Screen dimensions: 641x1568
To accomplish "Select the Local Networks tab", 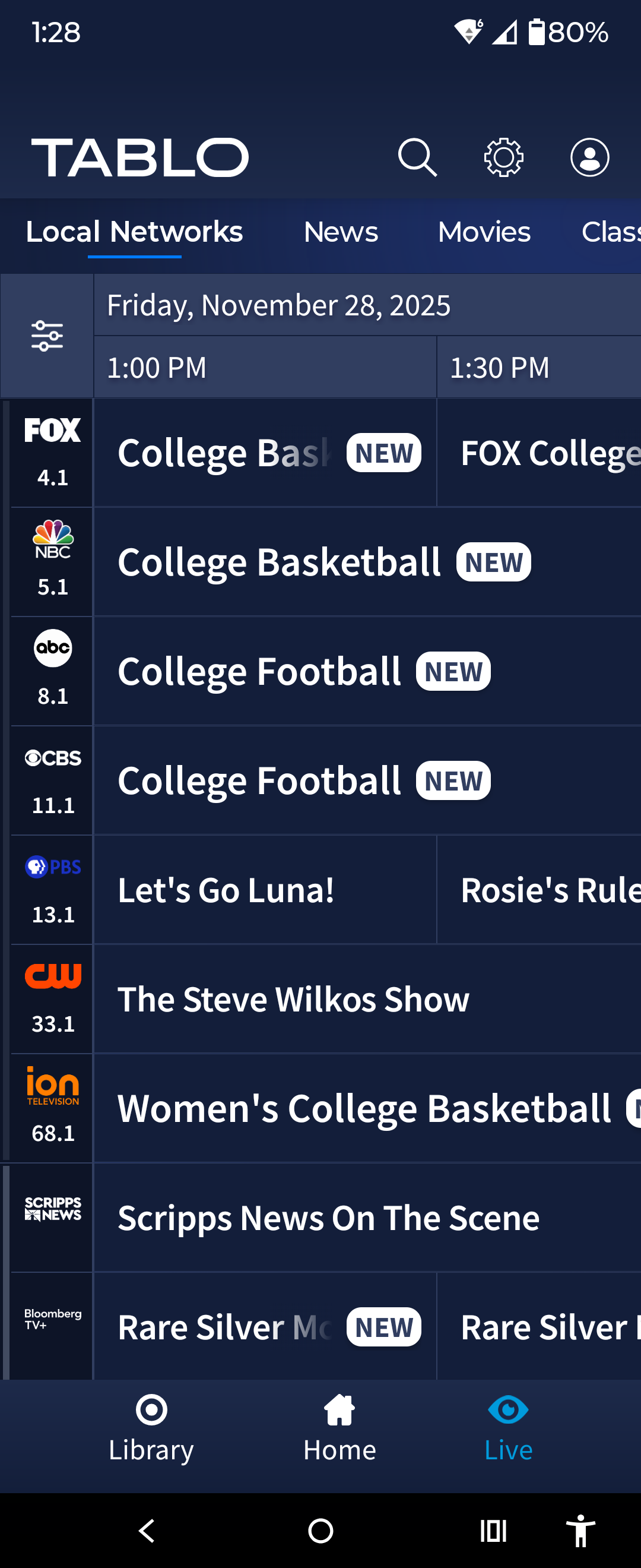I will click(134, 232).
